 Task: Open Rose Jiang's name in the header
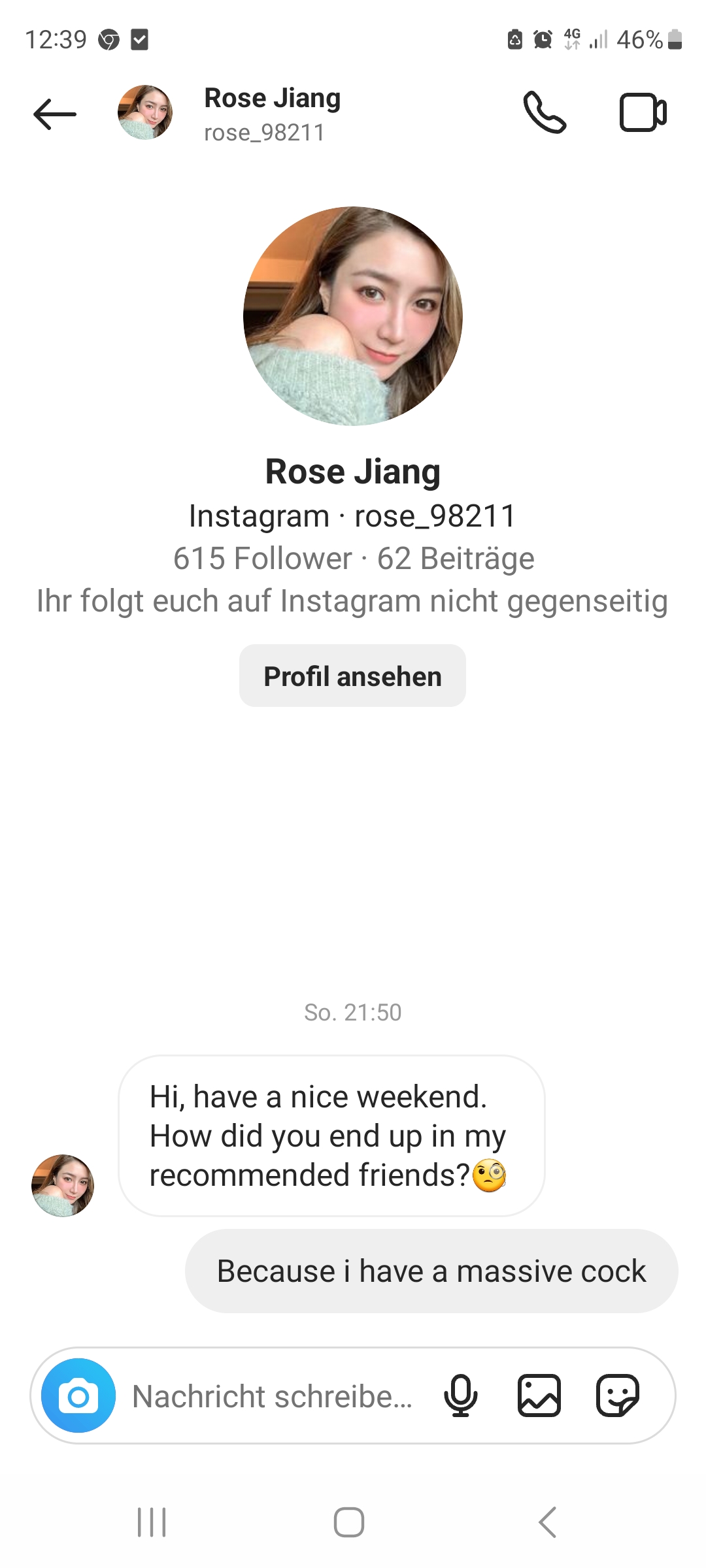tap(272, 99)
